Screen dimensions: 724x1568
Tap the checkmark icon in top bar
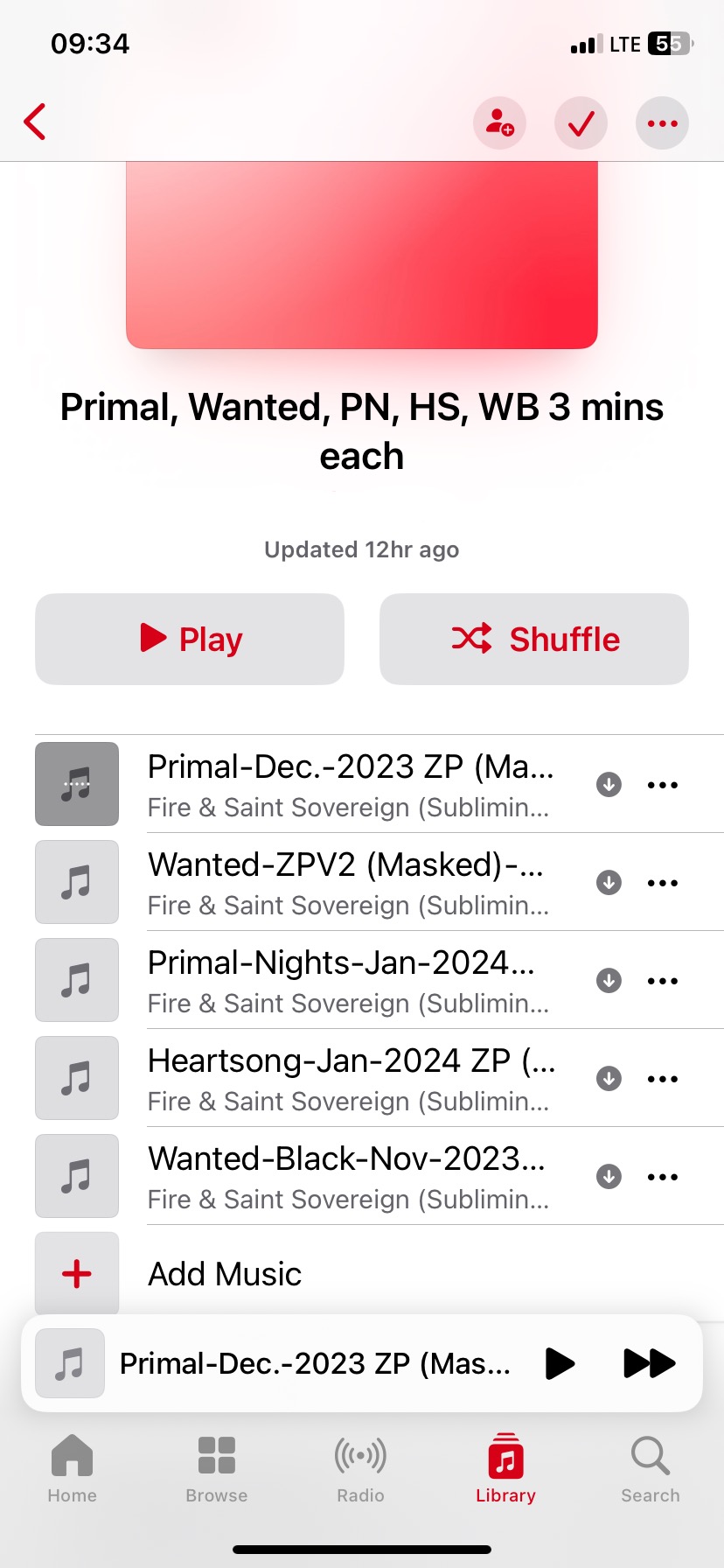tap(581, 122)
